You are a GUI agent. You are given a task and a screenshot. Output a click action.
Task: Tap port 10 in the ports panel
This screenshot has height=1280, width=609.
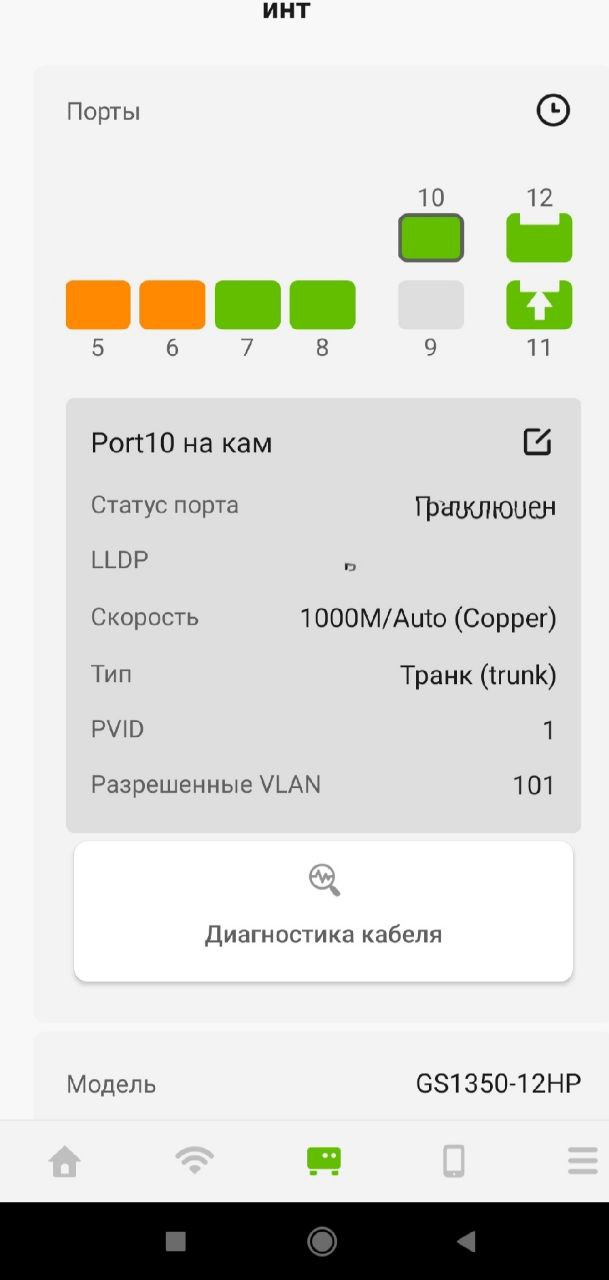coord(431,238)
